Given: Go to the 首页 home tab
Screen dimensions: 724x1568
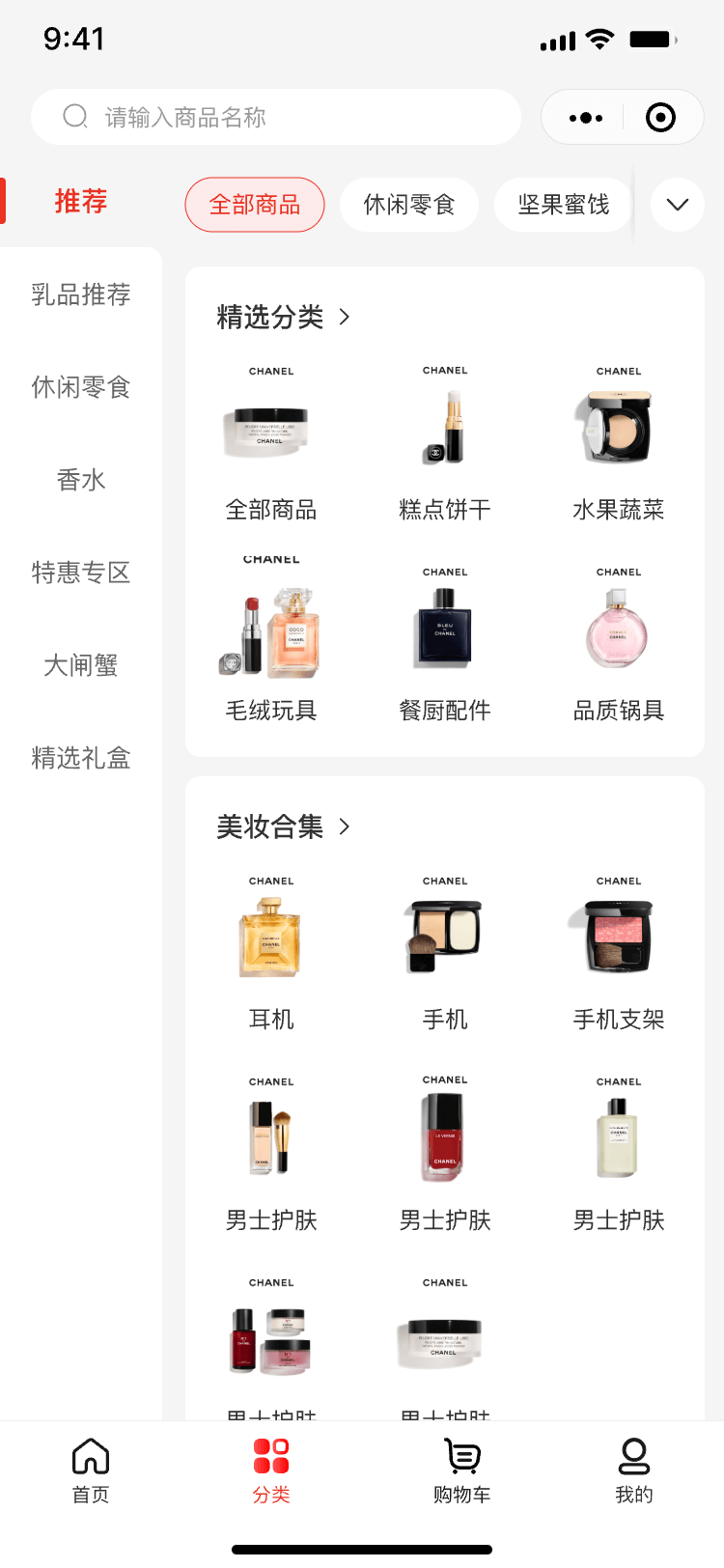Looking at the screenshot, I should 91,1471.
